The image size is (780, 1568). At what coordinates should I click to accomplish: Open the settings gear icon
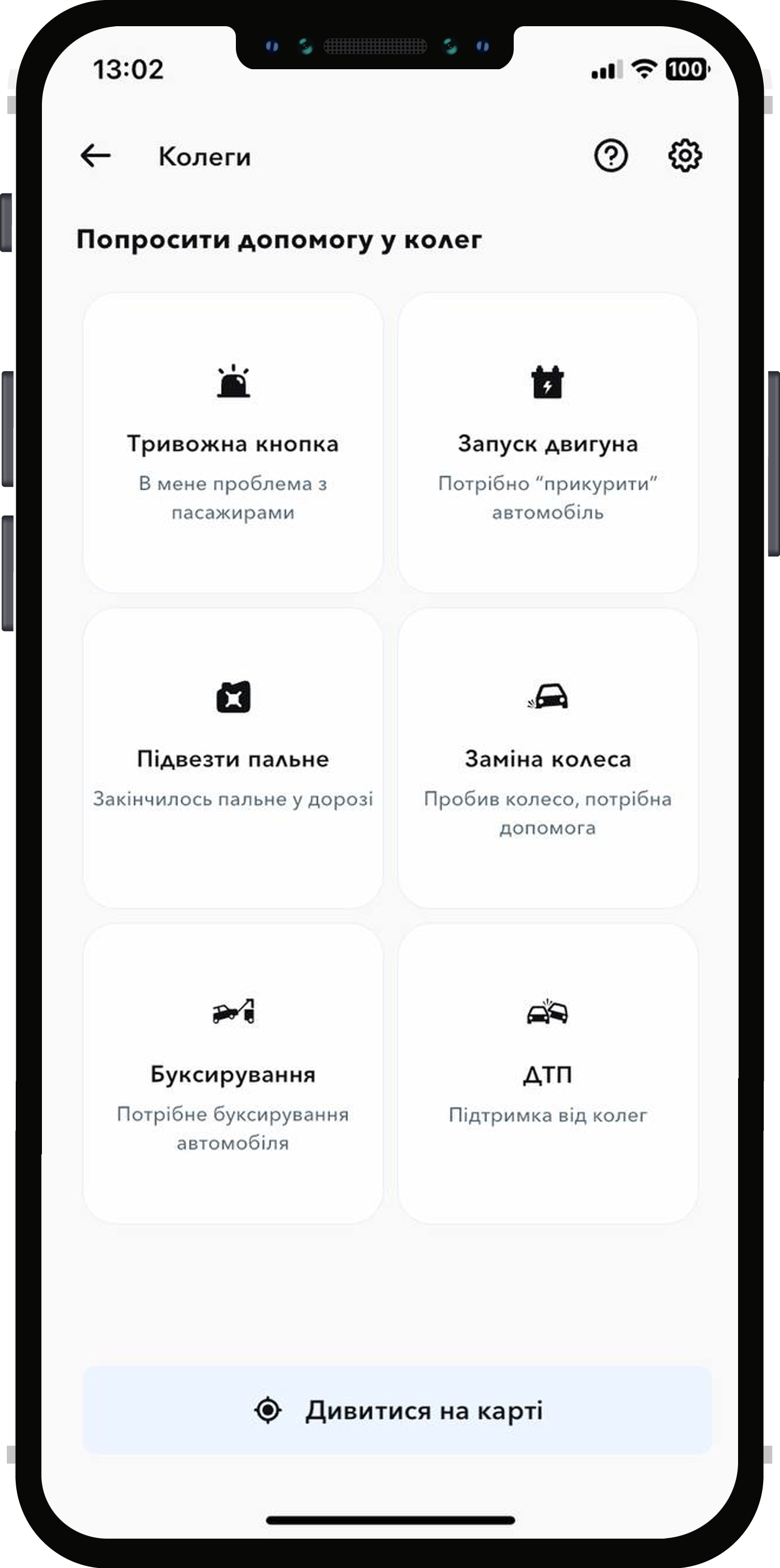(x=686, y=156)
